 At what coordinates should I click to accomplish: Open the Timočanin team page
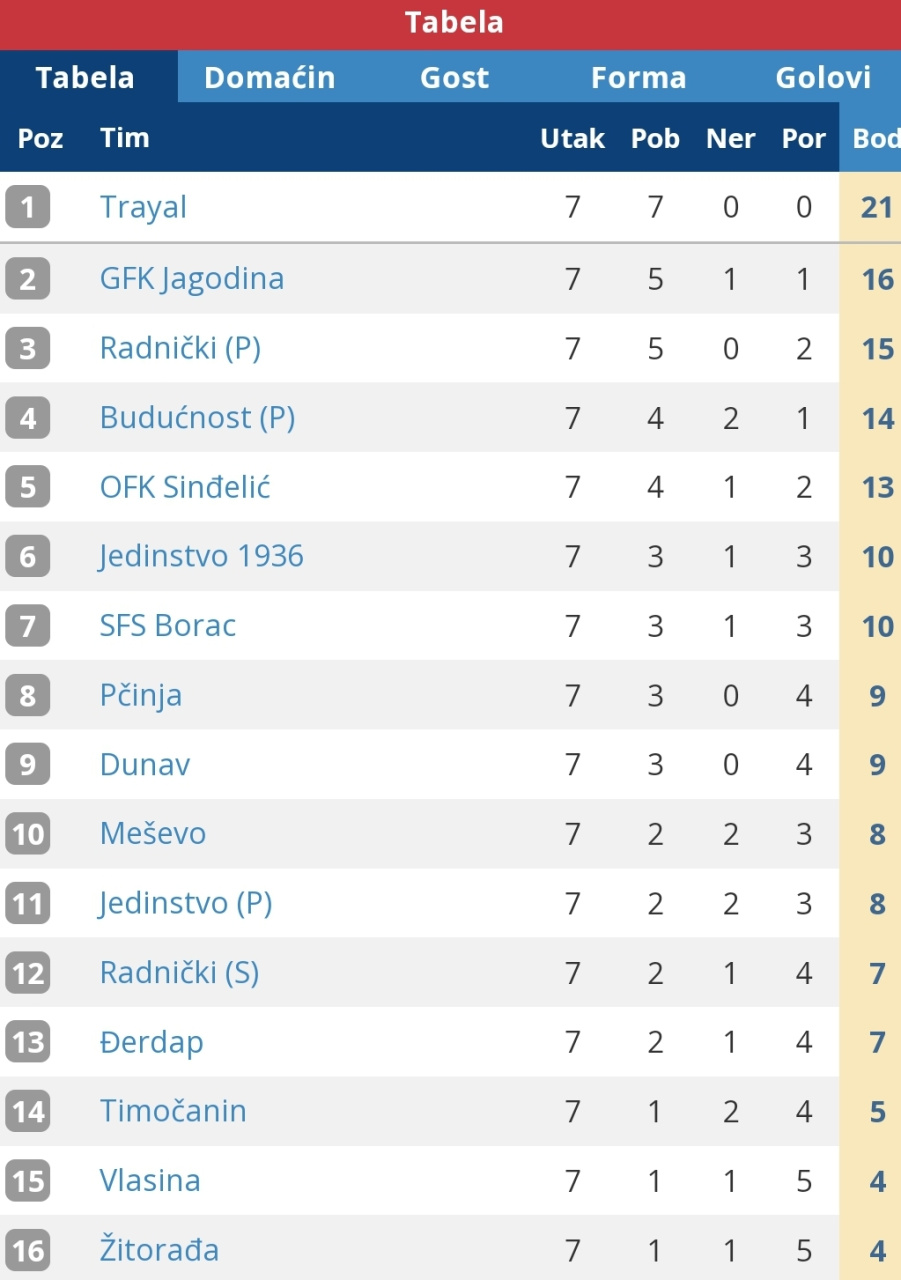tap(173, 1111)
